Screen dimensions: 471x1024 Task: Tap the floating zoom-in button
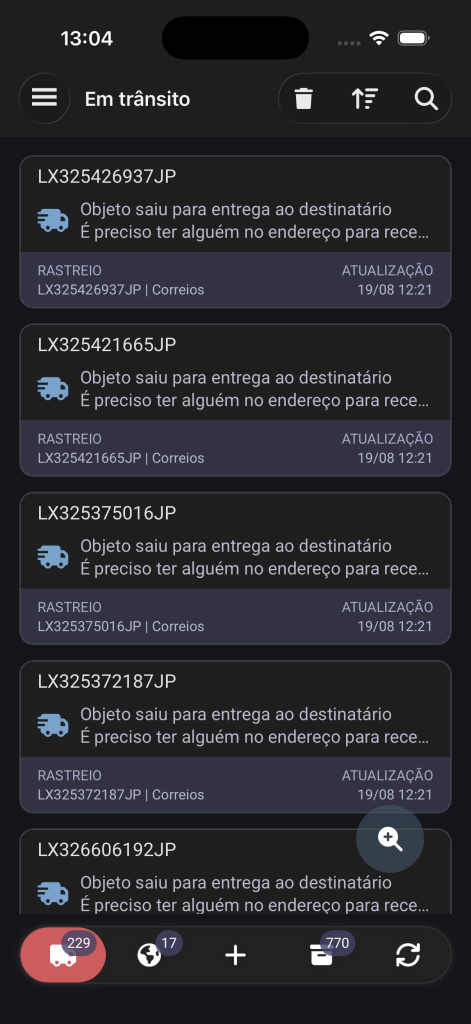pos(390,839)
